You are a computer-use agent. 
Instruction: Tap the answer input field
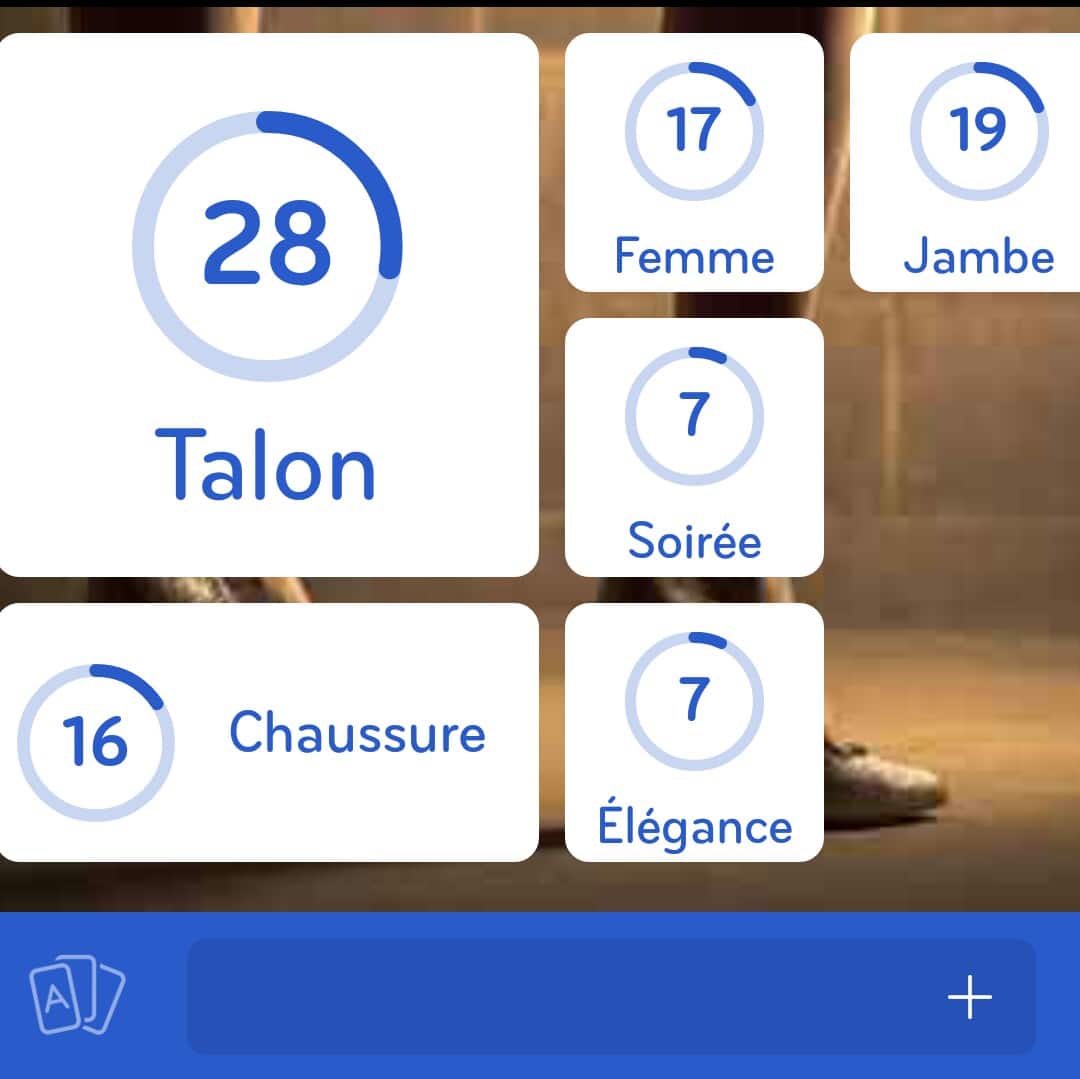[560, 996]
